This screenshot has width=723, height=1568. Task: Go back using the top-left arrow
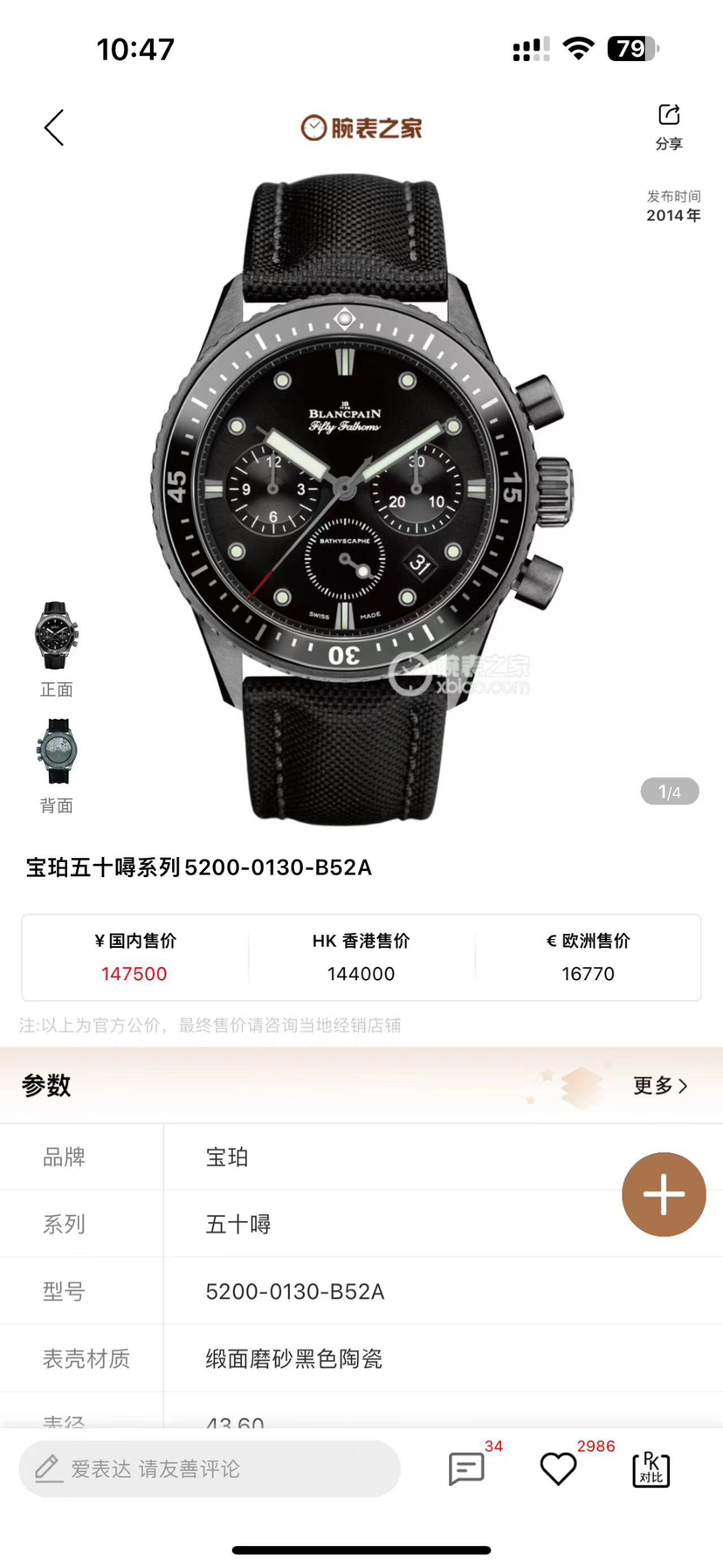[54, 128]
